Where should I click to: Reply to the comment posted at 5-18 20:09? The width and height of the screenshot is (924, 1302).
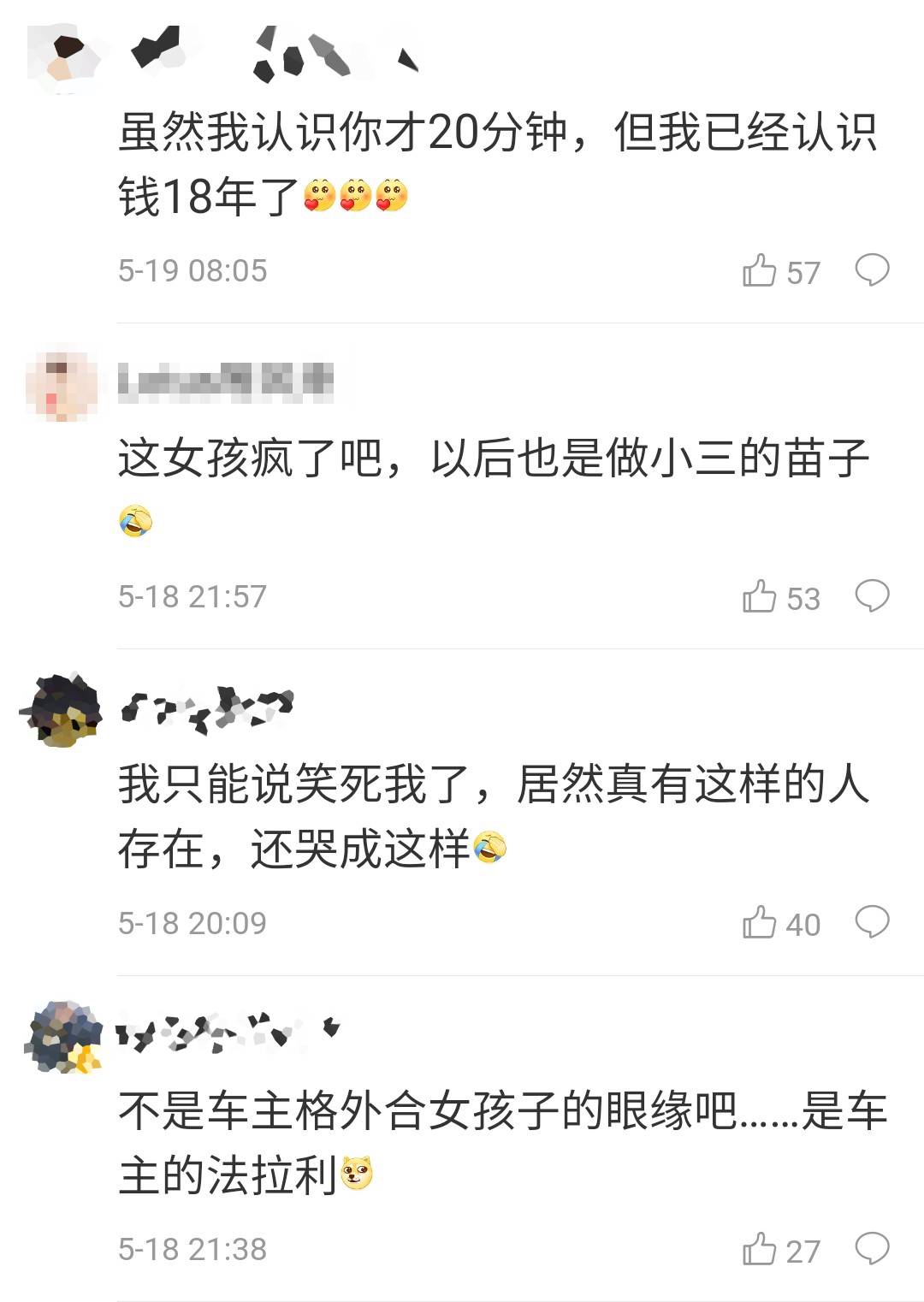tap(872, 922)
